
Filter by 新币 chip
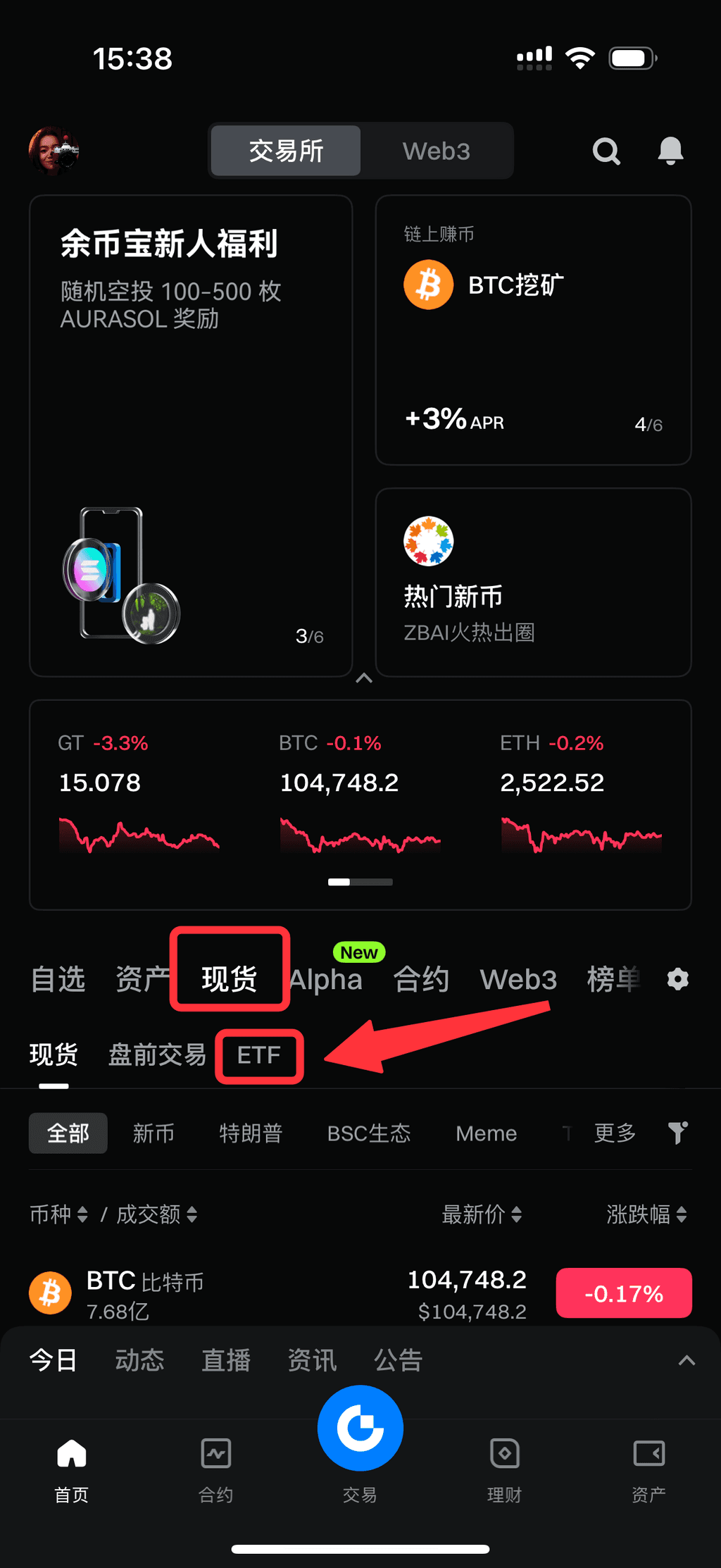tap(153, 1133)
